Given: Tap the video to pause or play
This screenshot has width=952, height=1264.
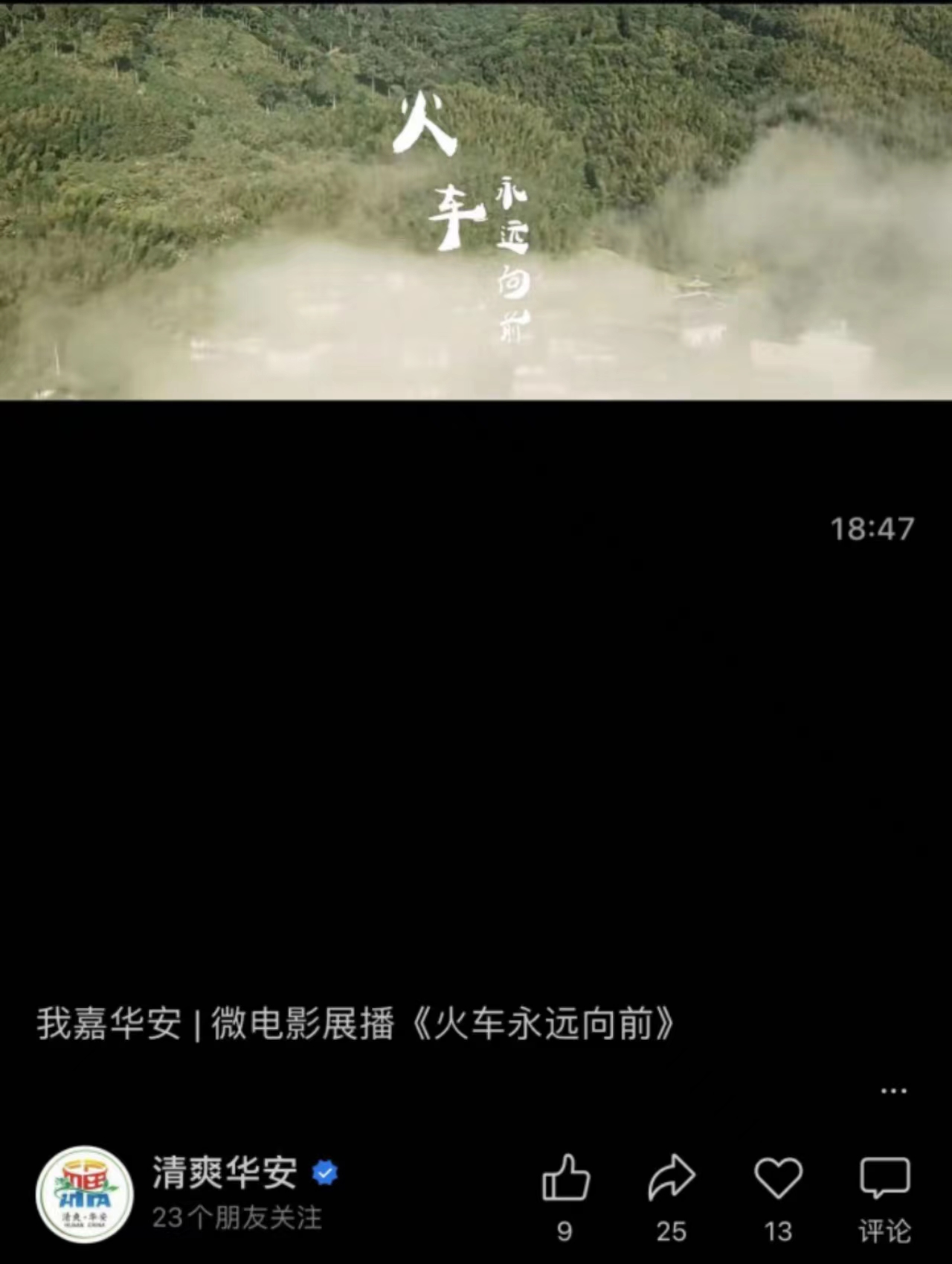Looking at the screenshot, I should pyautogui.click(x=476, y=201).
